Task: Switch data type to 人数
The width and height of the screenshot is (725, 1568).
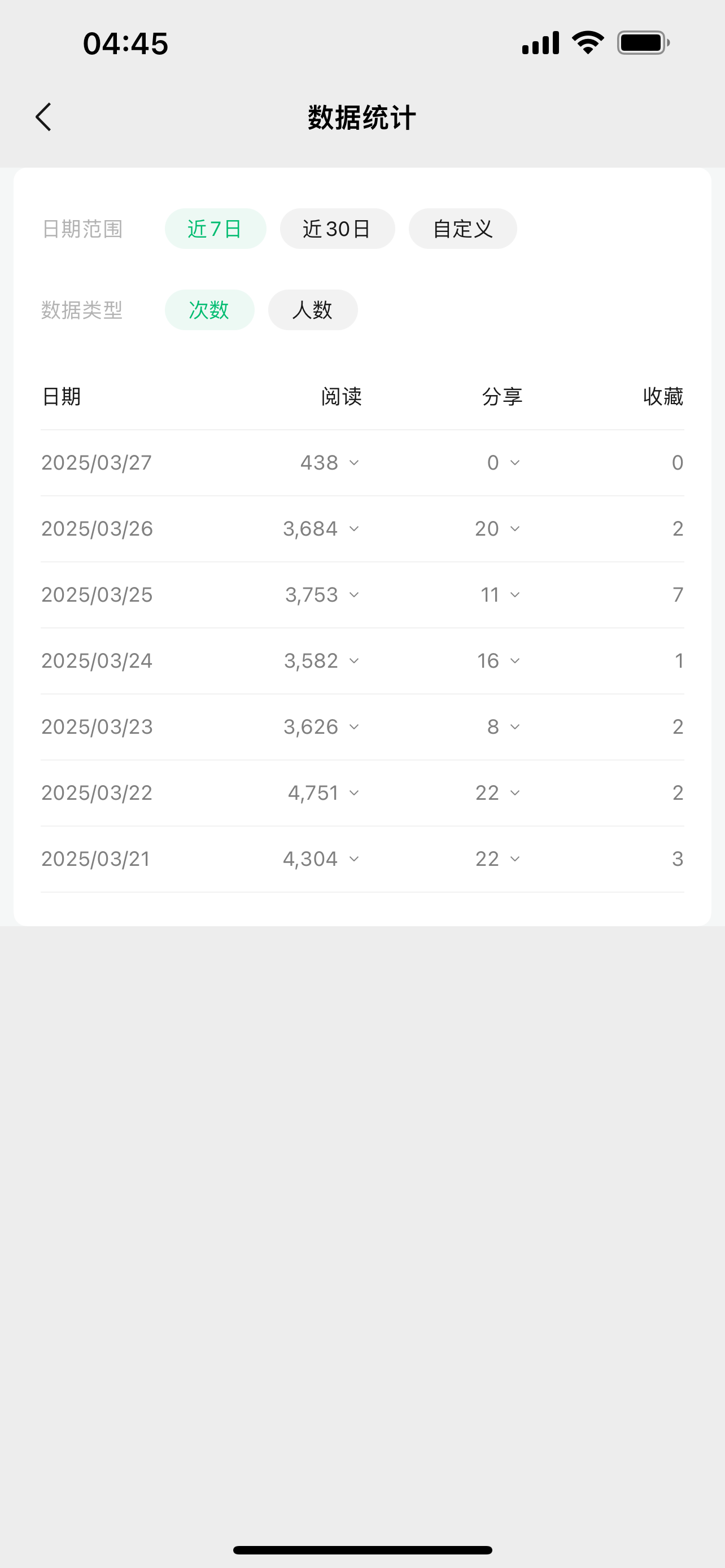Action: click(x=313, y=310)
